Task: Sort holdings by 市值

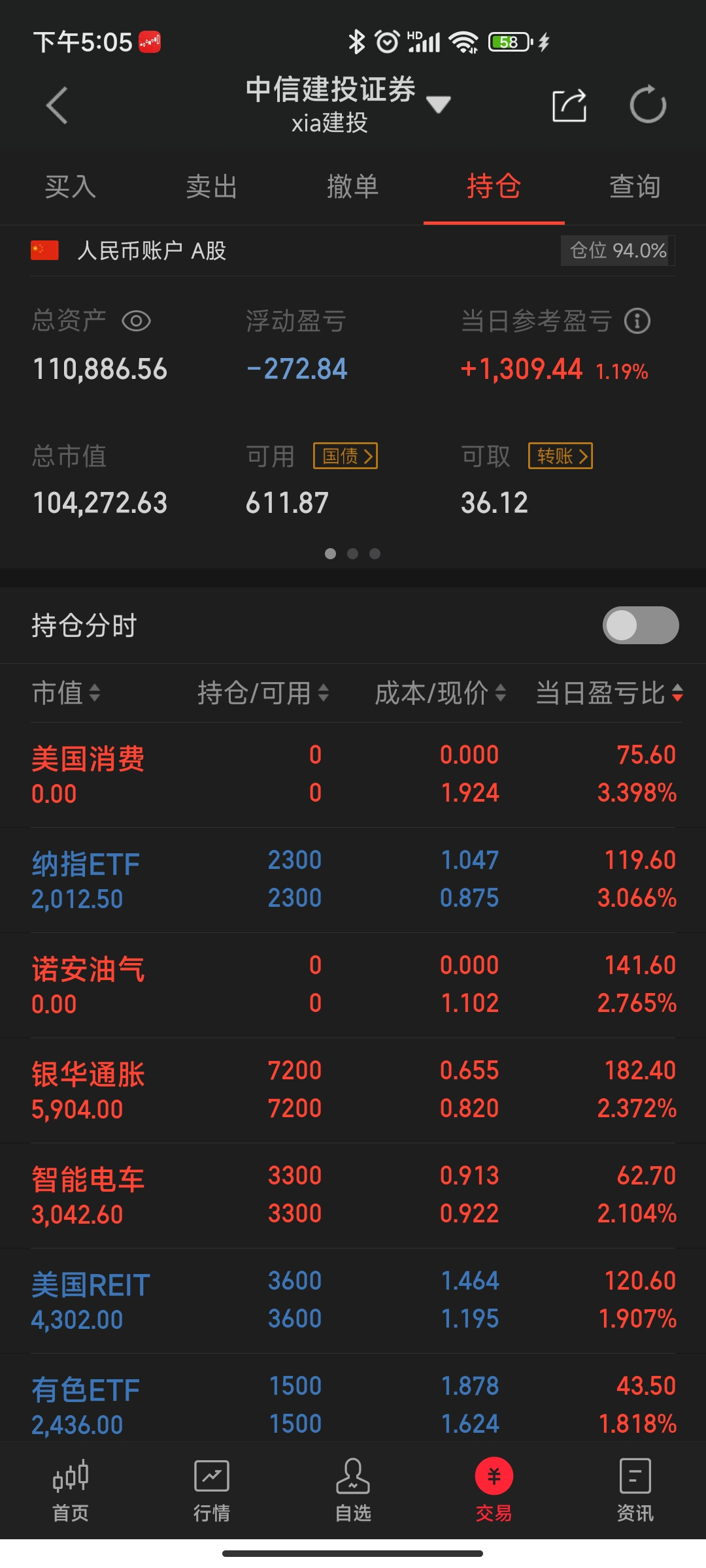Action: [66, 693]
